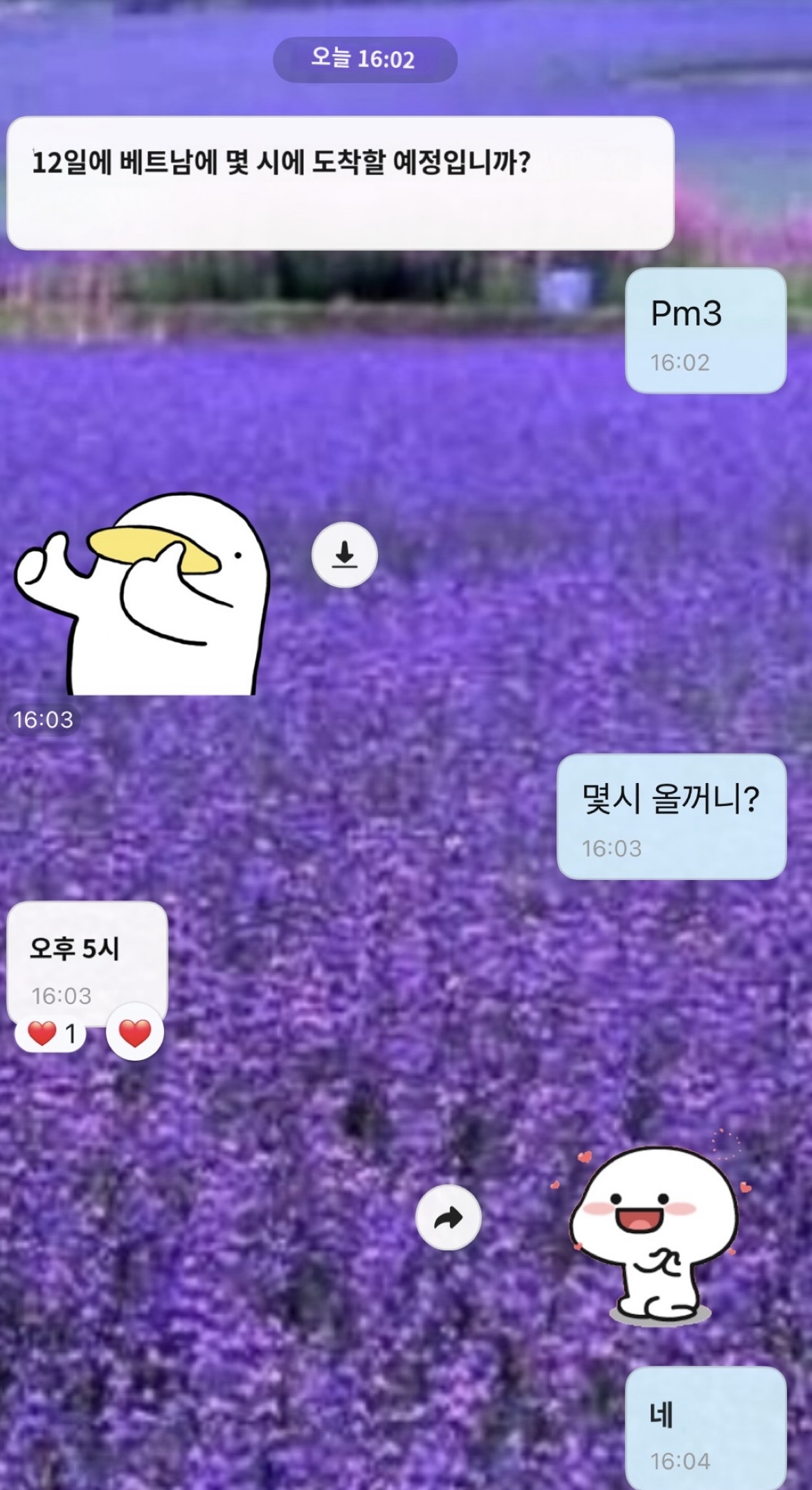
Task: Download the duck thumbs-up sticker
Action: [344, 555]
